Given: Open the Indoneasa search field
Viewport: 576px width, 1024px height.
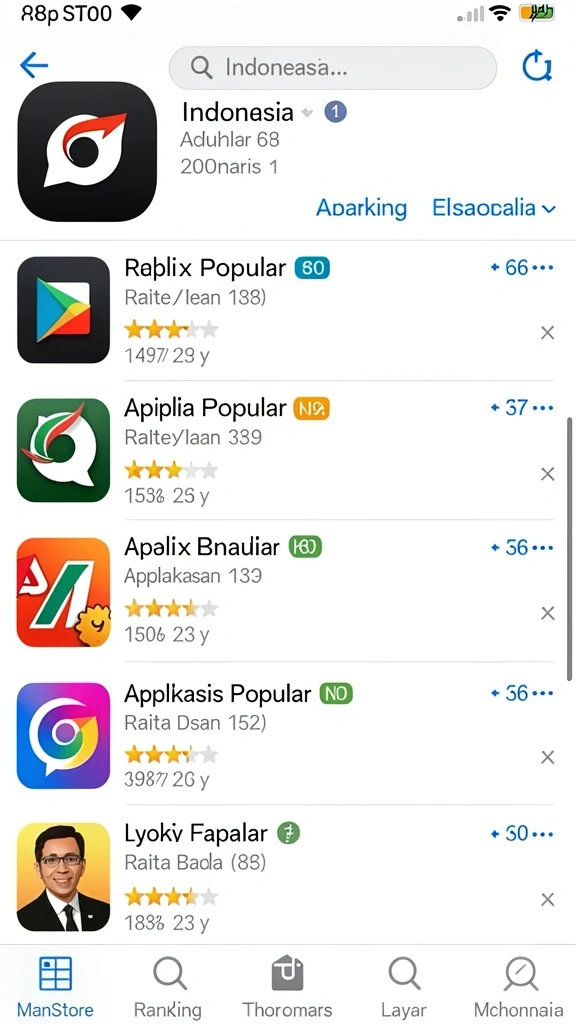Looking at the screenshot, I should (x=332, y=67).
